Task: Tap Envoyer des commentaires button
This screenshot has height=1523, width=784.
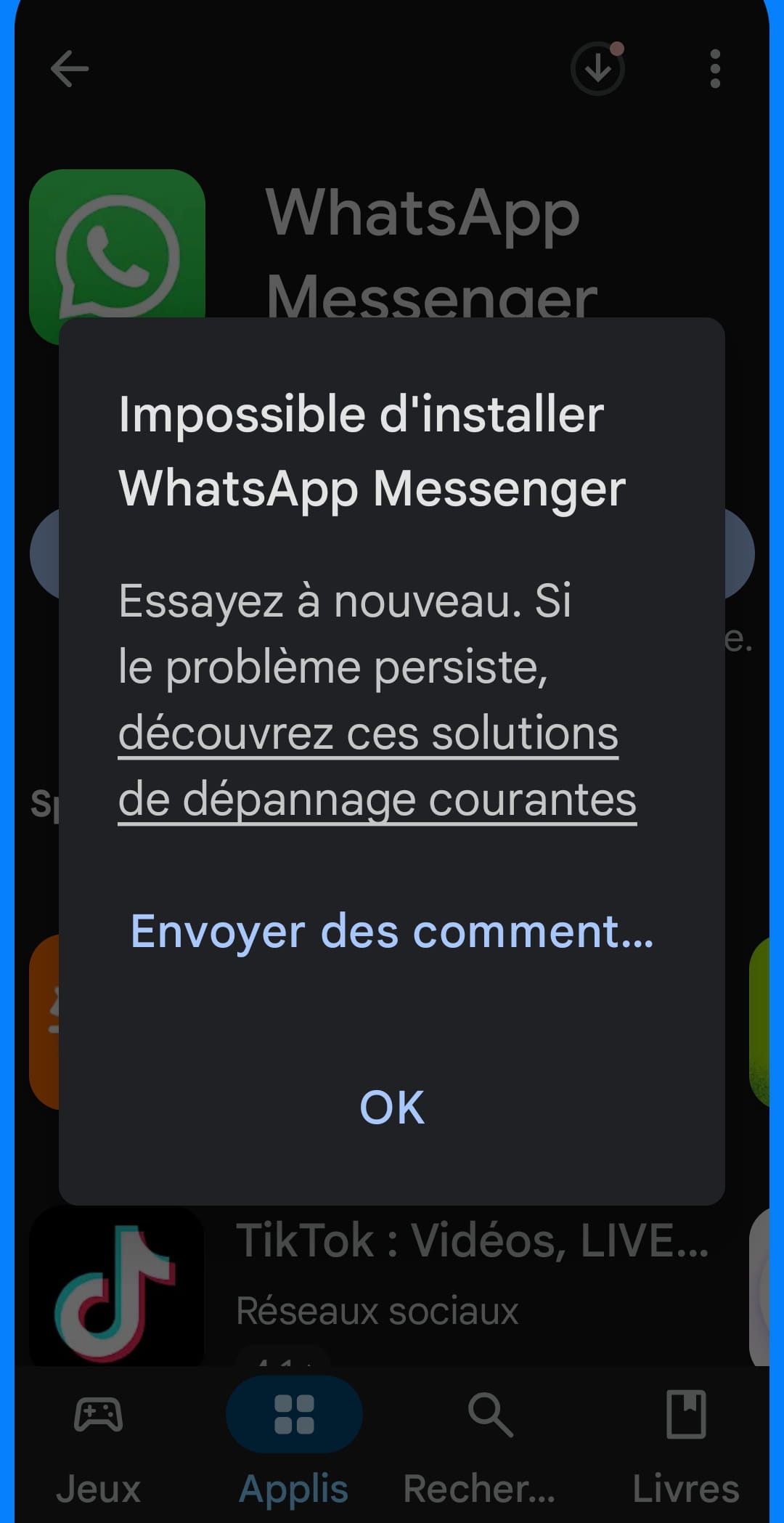Action: 392,931
